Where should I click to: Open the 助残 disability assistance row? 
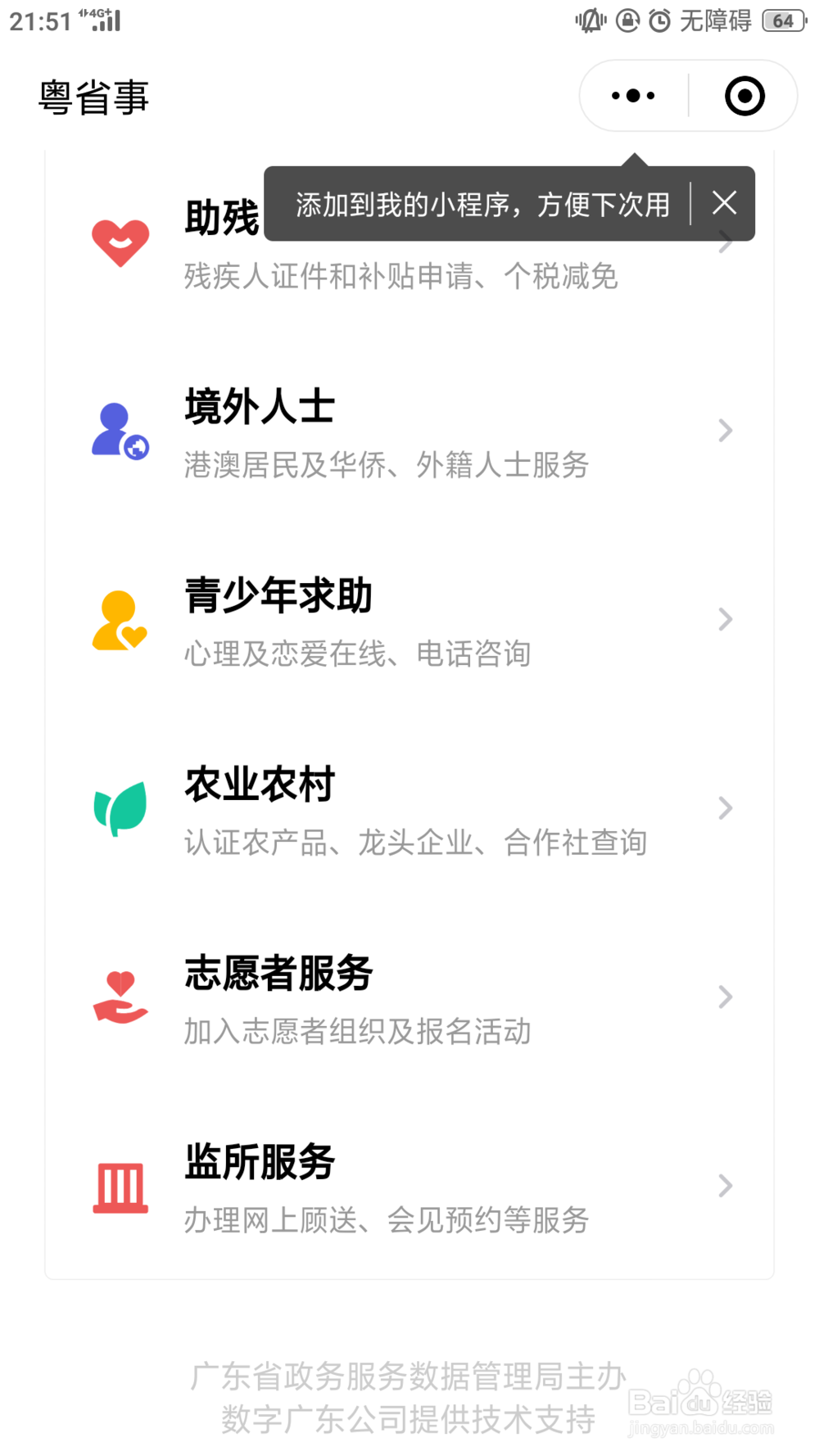click(x=409, y=243)
